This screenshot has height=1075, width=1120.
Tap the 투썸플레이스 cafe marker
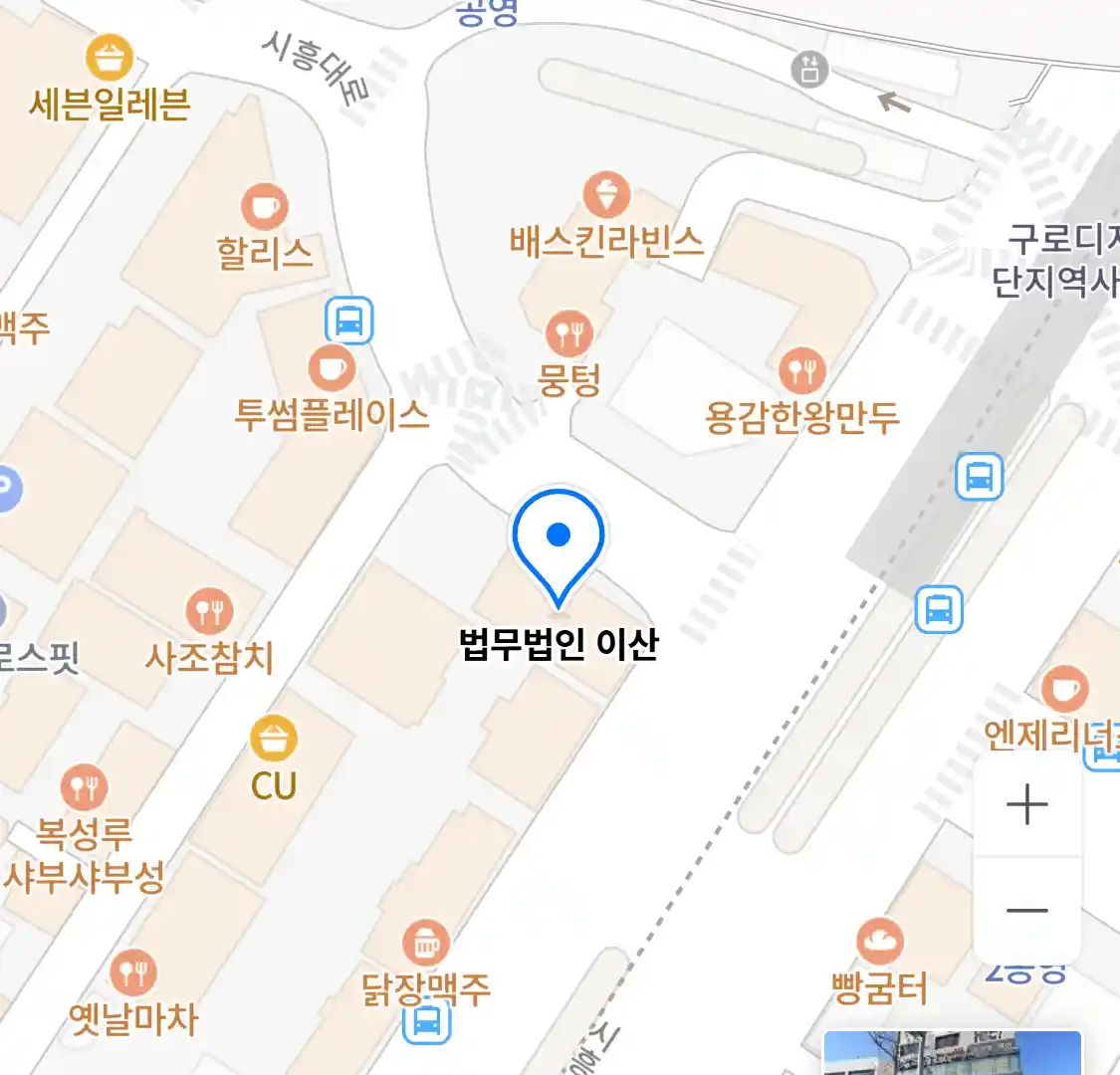(x=332, y=370)
